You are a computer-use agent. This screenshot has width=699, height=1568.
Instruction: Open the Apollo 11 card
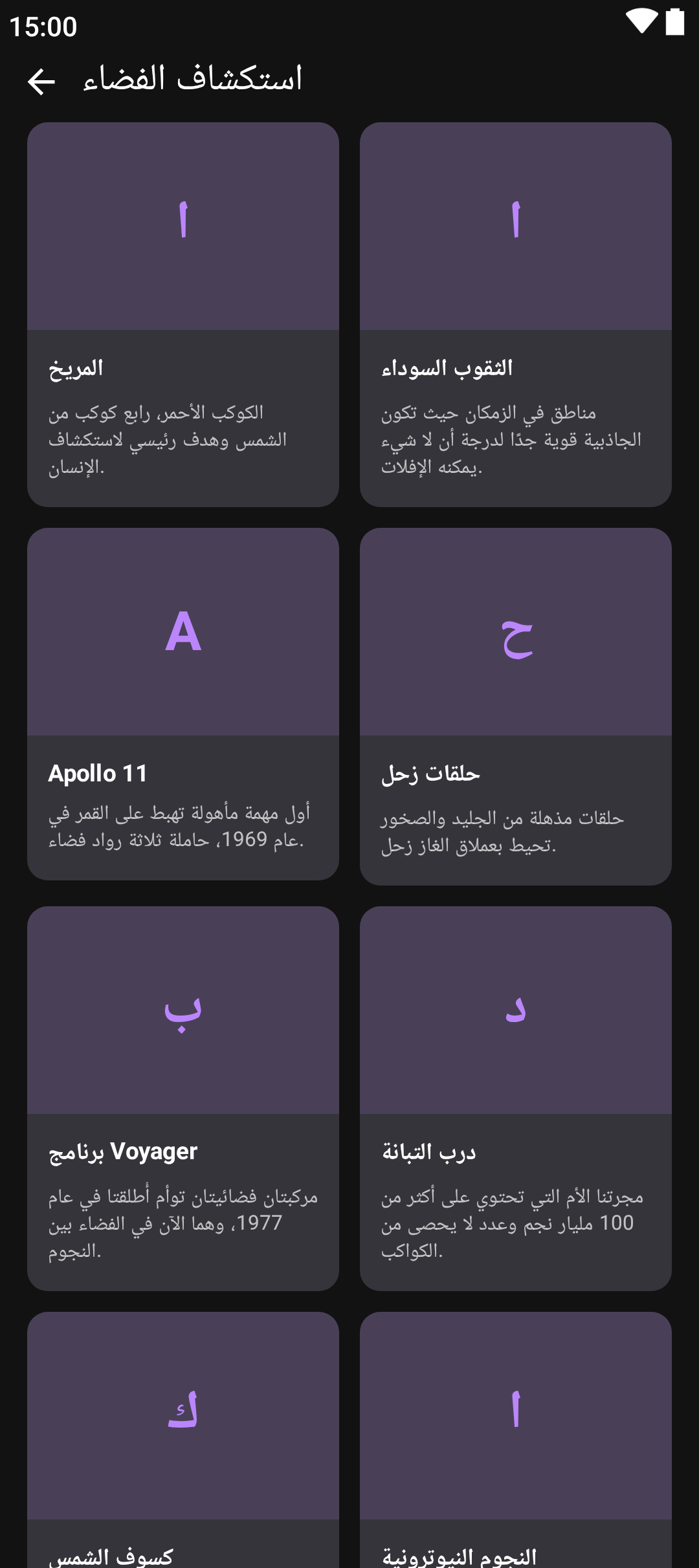click(x=183, y=704)
